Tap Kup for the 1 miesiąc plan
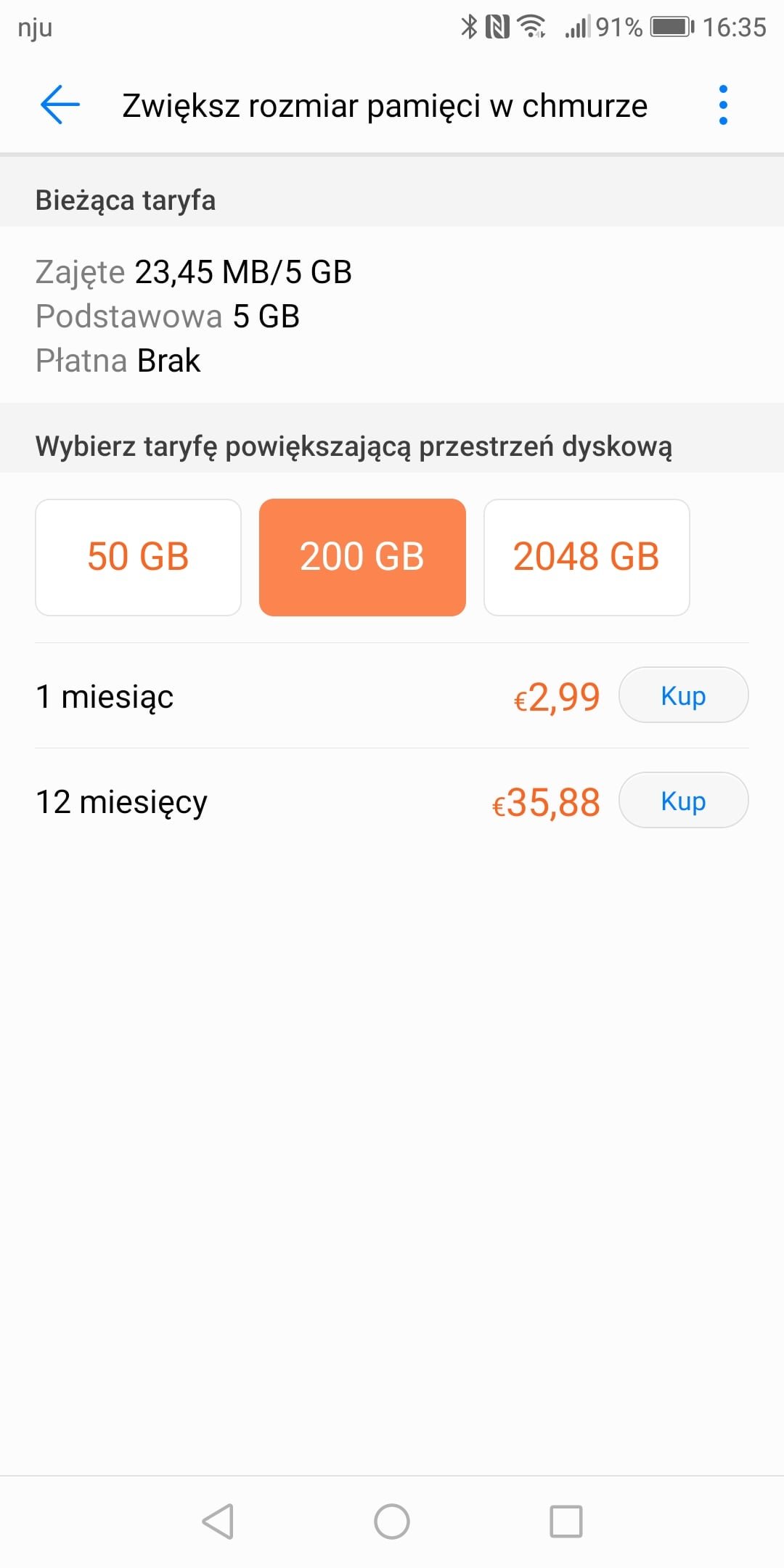This screenshot has width=784, height=1568. pyautogui.click(x=683, y=695)
